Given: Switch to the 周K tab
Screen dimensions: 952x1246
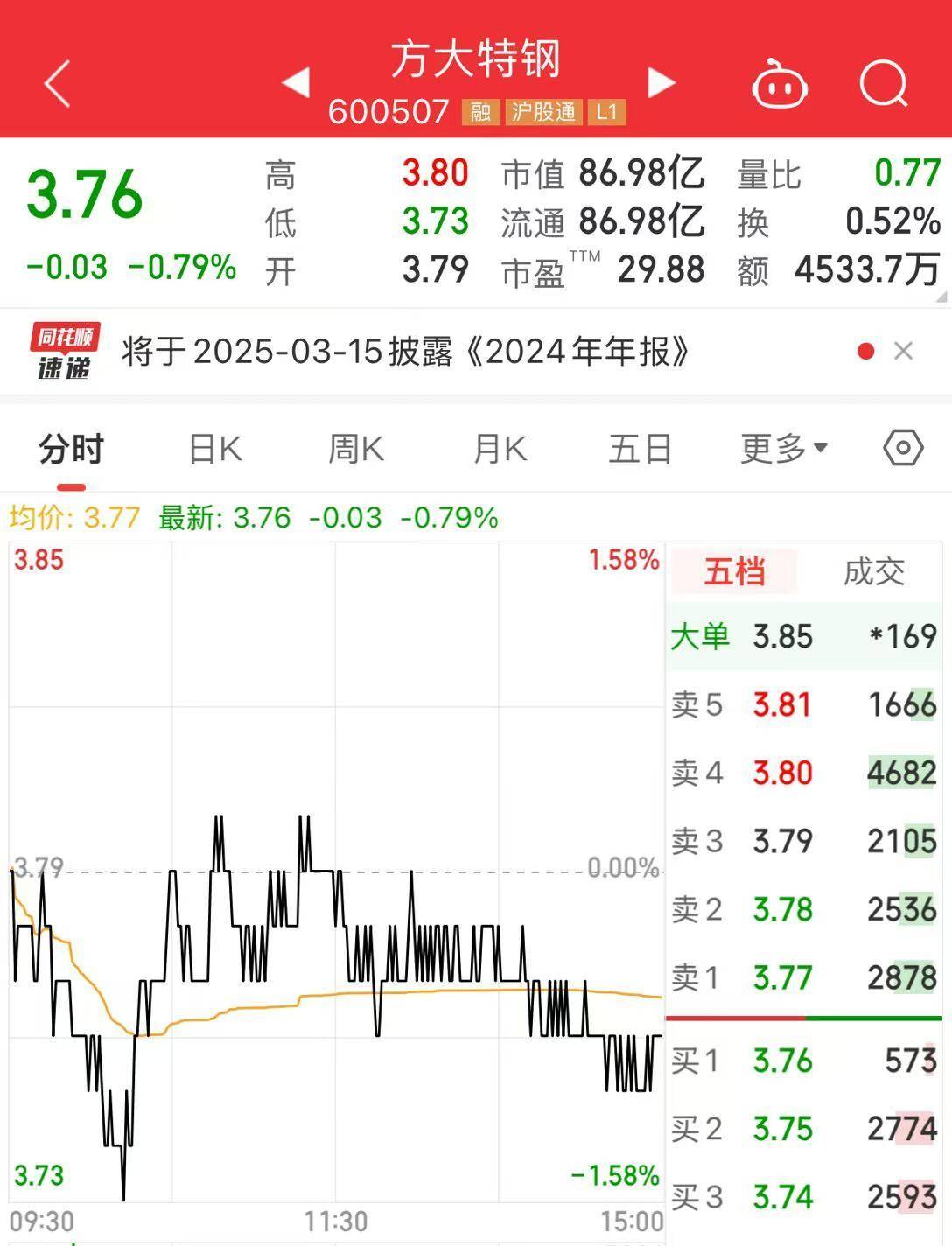Looking at the screenshot, I should [x=355, y=449].
